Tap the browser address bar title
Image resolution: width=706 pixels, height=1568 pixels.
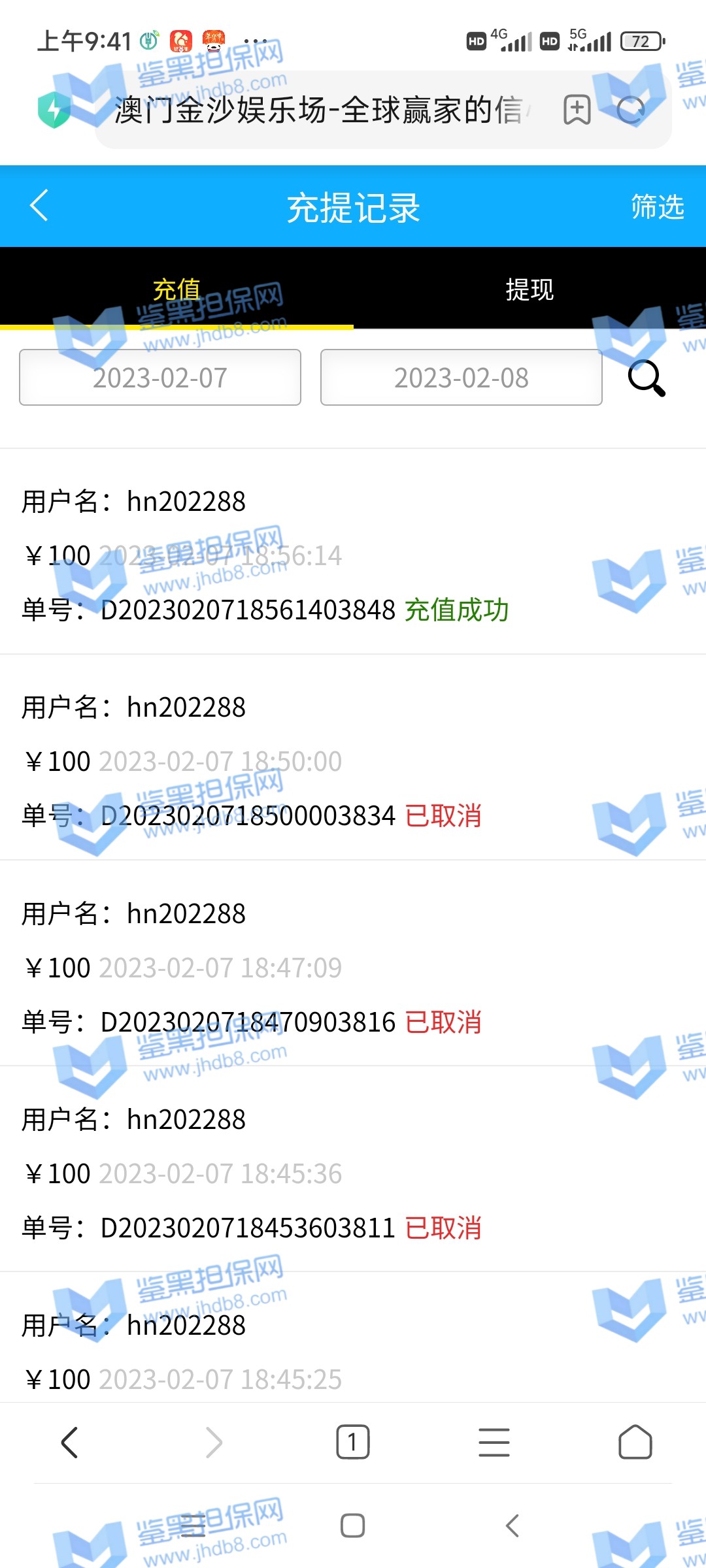click(x=320, y=110)
